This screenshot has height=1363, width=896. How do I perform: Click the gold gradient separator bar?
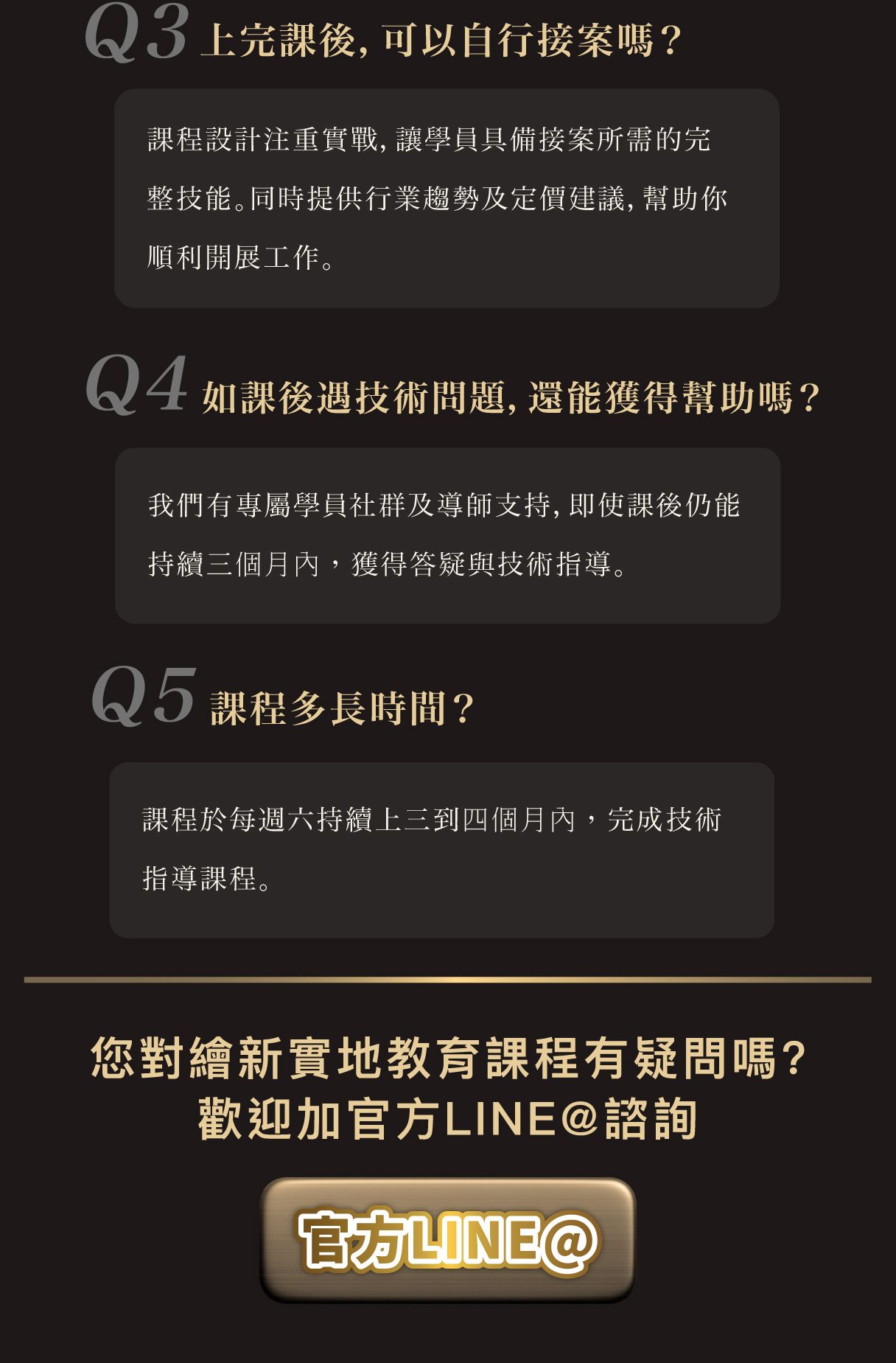click(448, 978)
